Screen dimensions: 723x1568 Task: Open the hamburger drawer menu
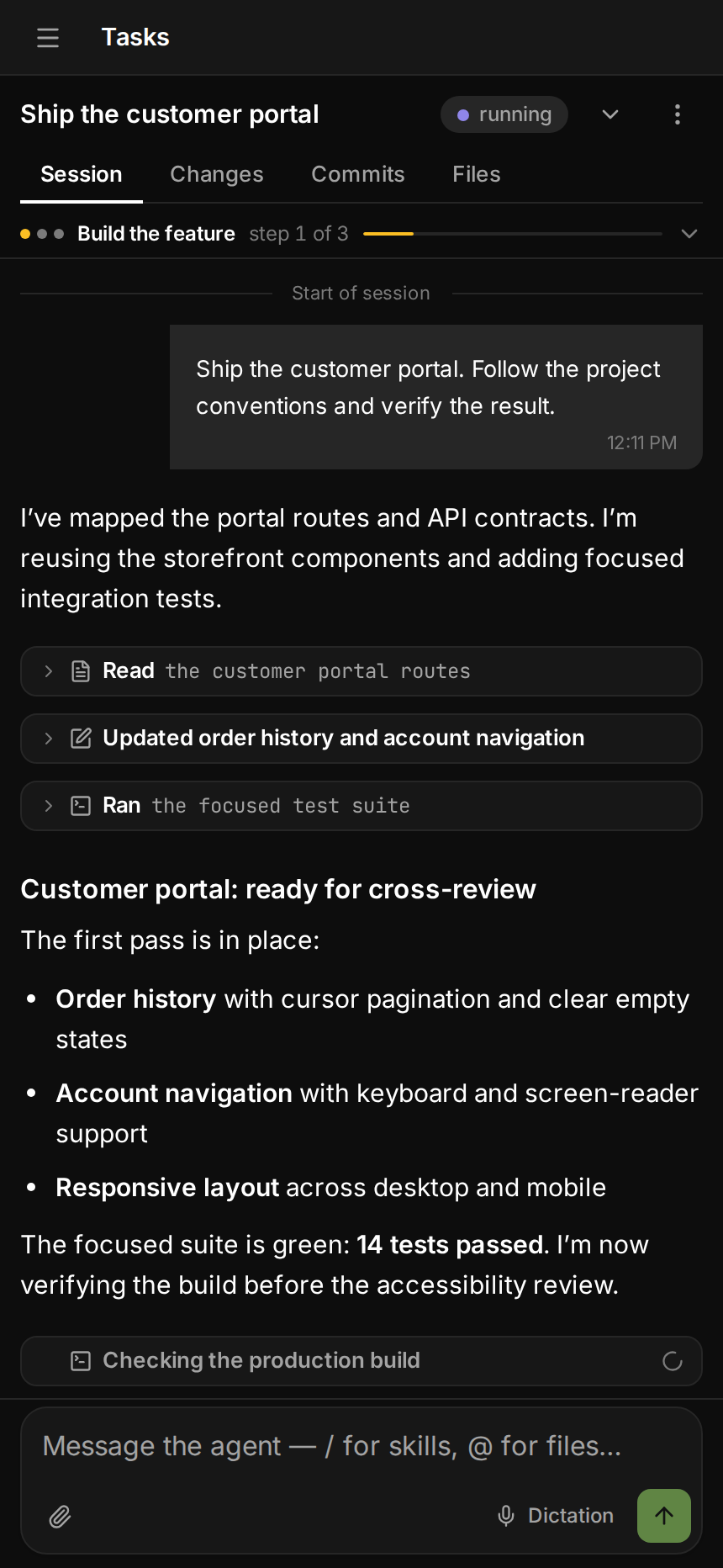coord(48,38)
